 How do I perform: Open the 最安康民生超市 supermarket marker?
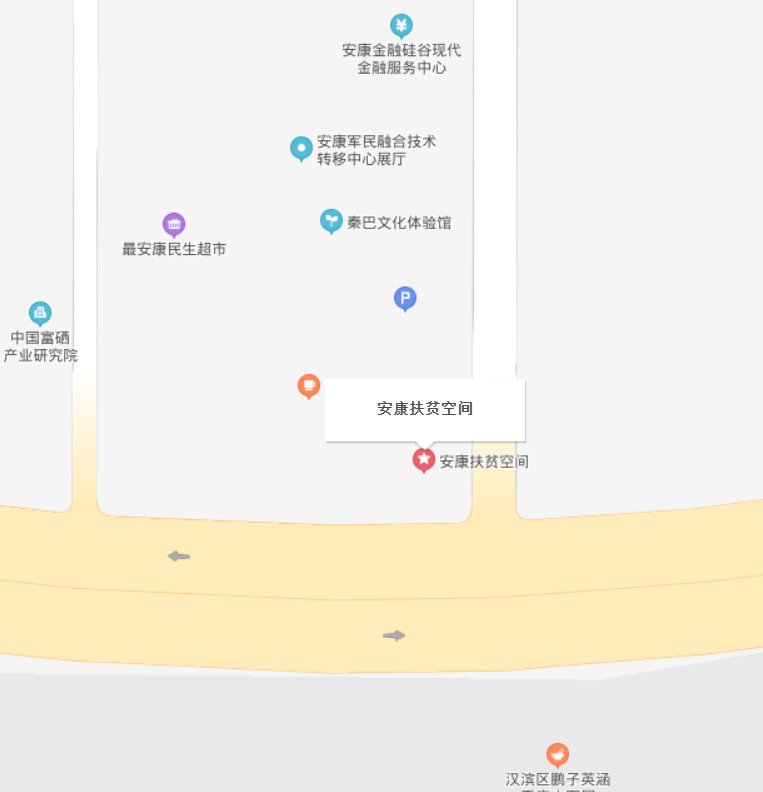click(174, 225)
